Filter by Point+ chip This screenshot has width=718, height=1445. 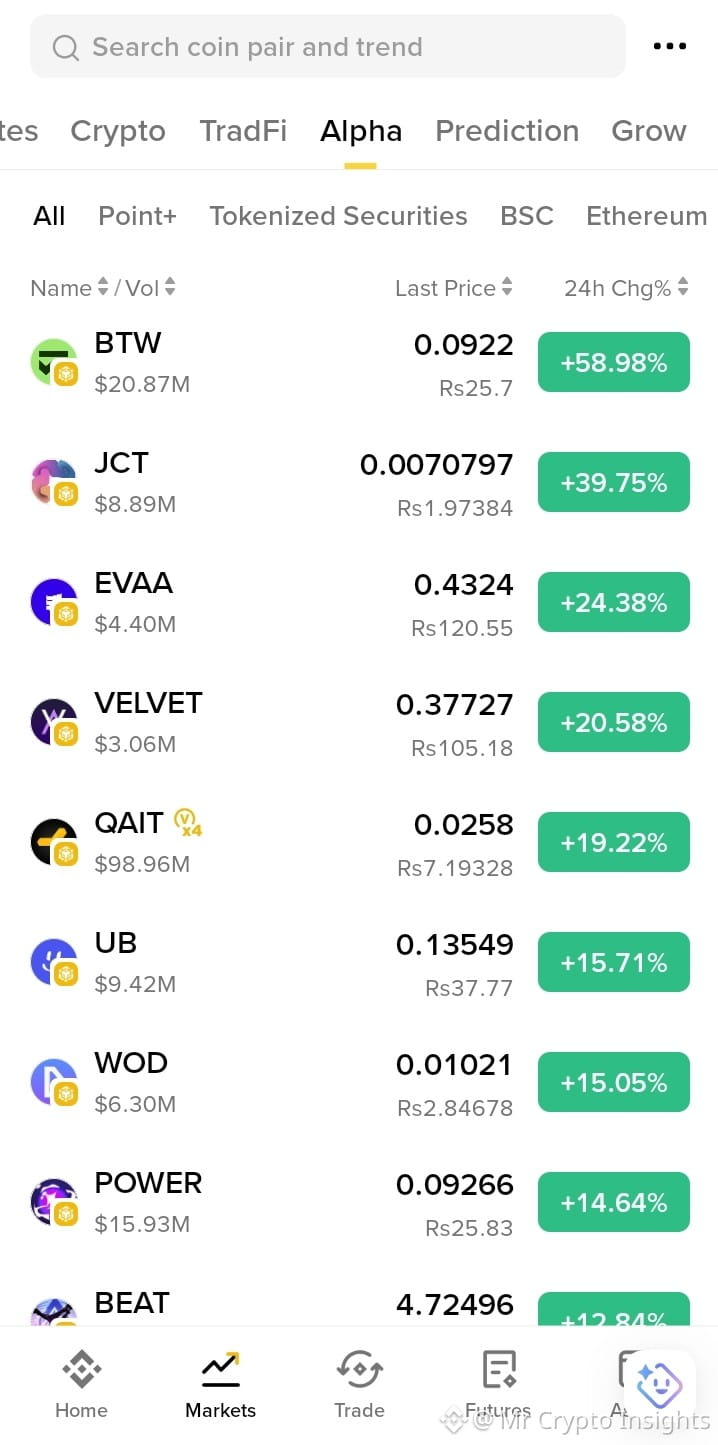138,216
